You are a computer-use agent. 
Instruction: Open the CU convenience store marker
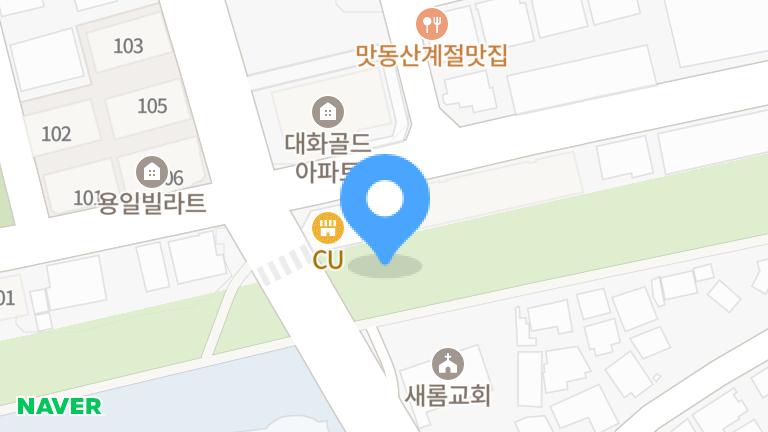pos(327,228)
